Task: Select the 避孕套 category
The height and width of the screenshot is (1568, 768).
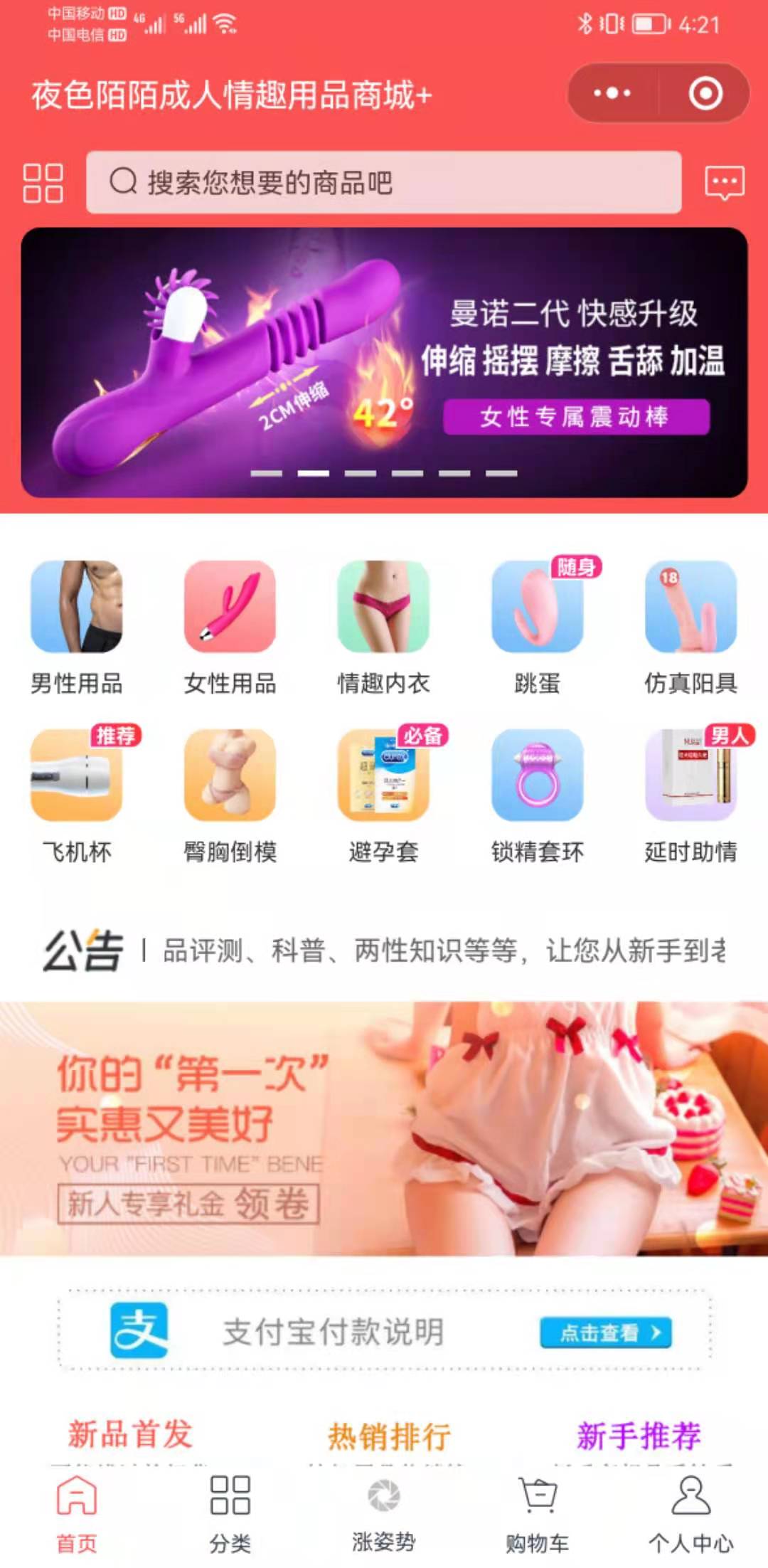Action: 383,795
